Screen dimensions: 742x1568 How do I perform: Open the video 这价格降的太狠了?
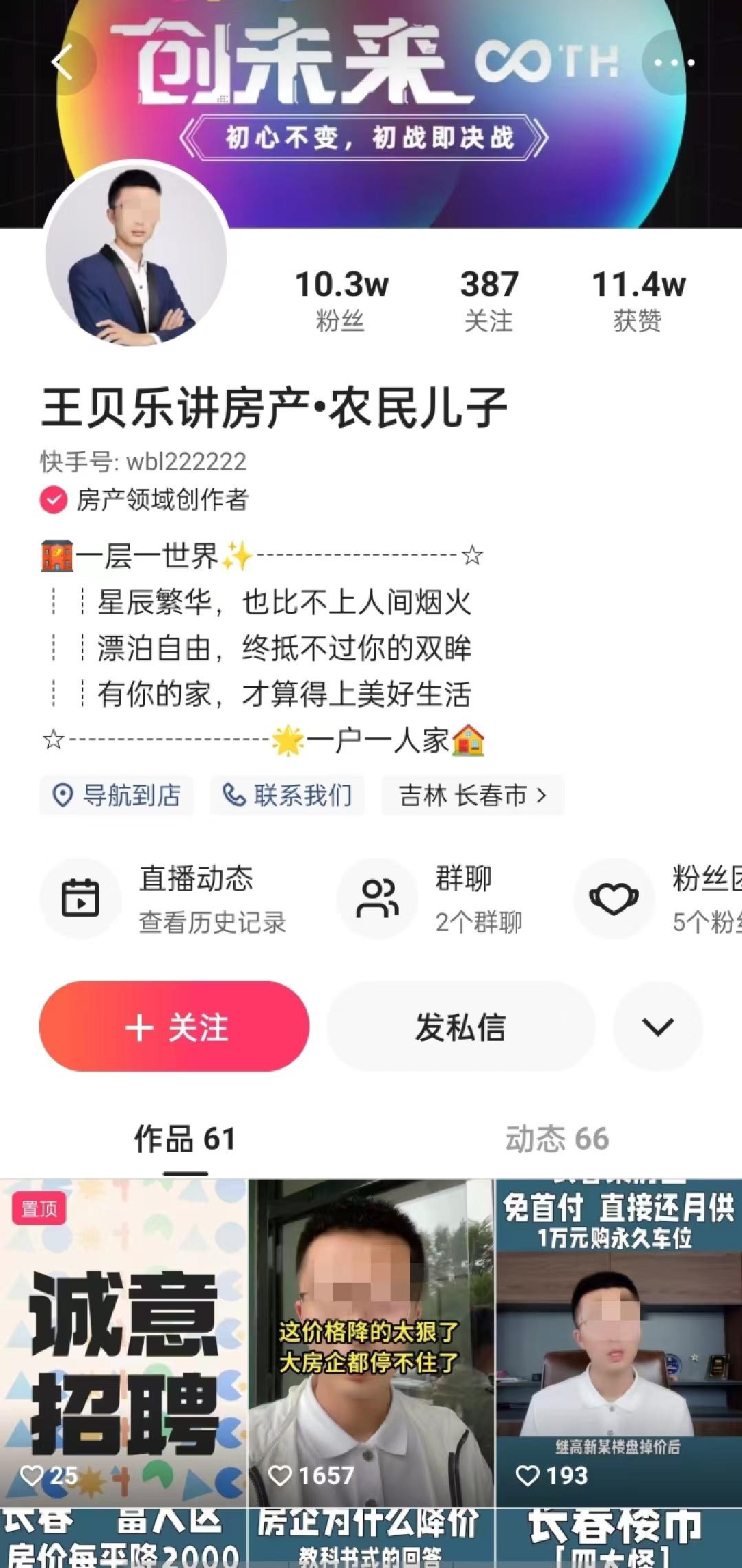tap(371, 1340)
